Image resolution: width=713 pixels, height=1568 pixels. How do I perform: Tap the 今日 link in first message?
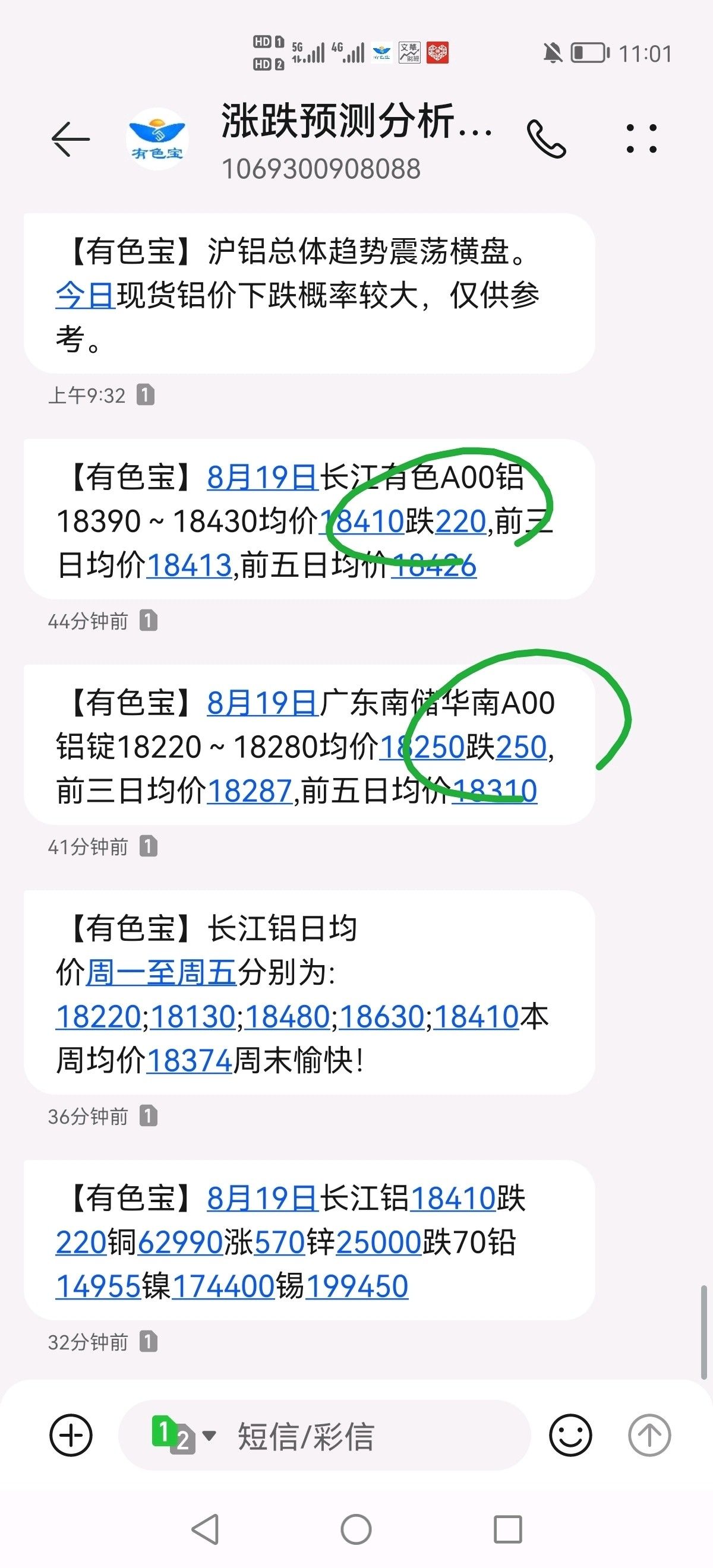coord(85,296)
